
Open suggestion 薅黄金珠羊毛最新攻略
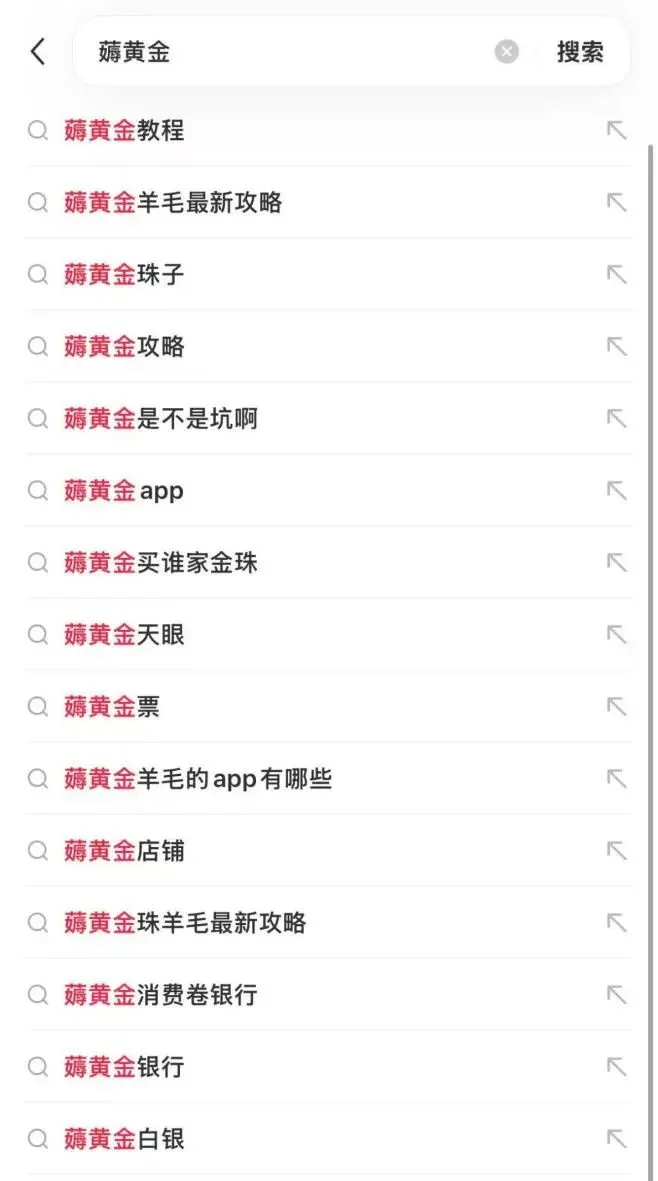click(185, 923)
